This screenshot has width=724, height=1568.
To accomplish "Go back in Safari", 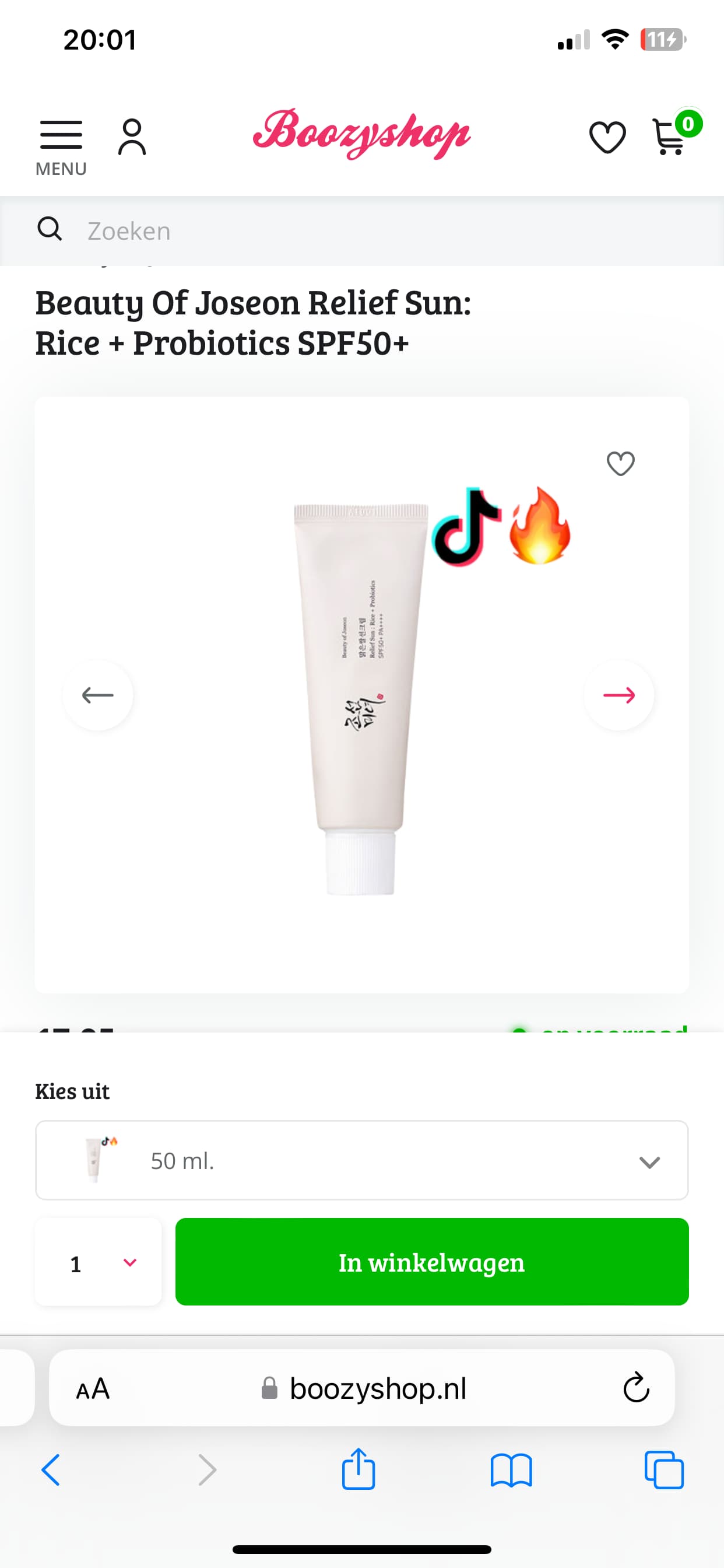I will [51, 1470].
